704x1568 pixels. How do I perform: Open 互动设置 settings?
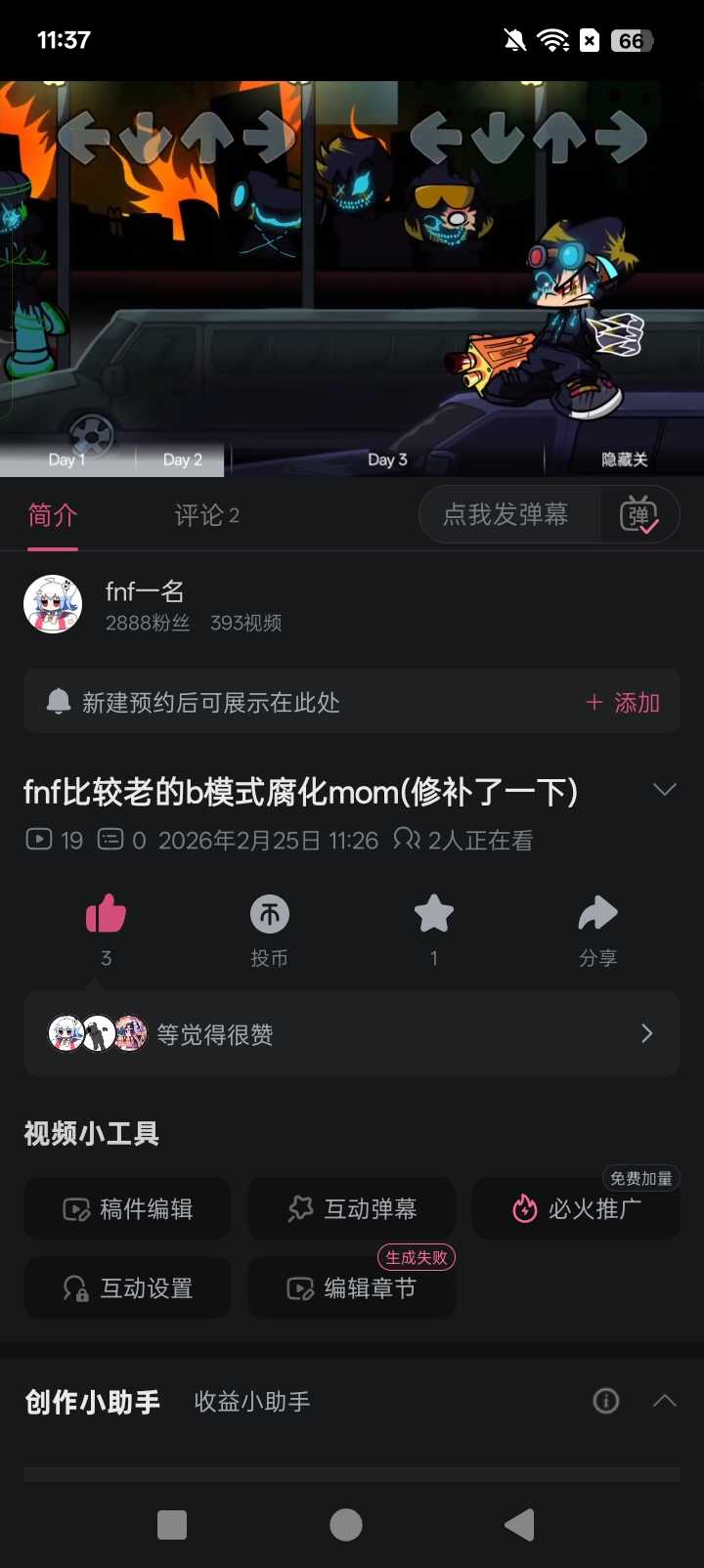(x=127, y=1288)
